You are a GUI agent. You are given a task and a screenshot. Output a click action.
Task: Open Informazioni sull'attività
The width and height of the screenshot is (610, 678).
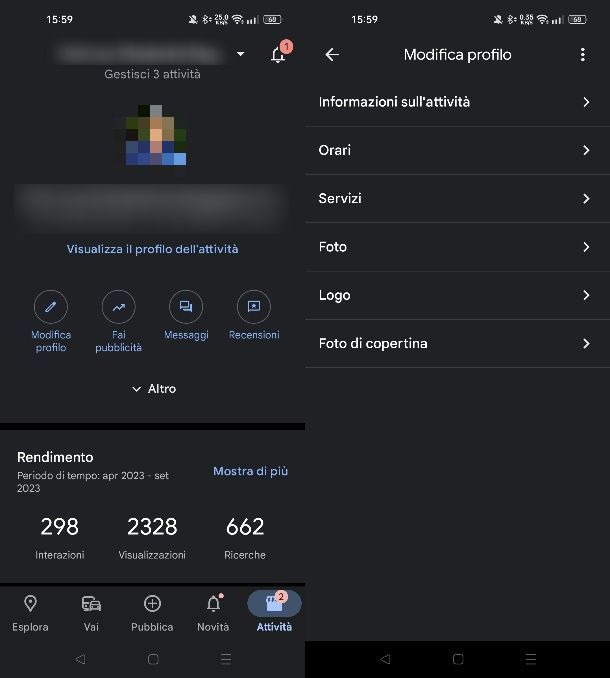tap(457, 102)
